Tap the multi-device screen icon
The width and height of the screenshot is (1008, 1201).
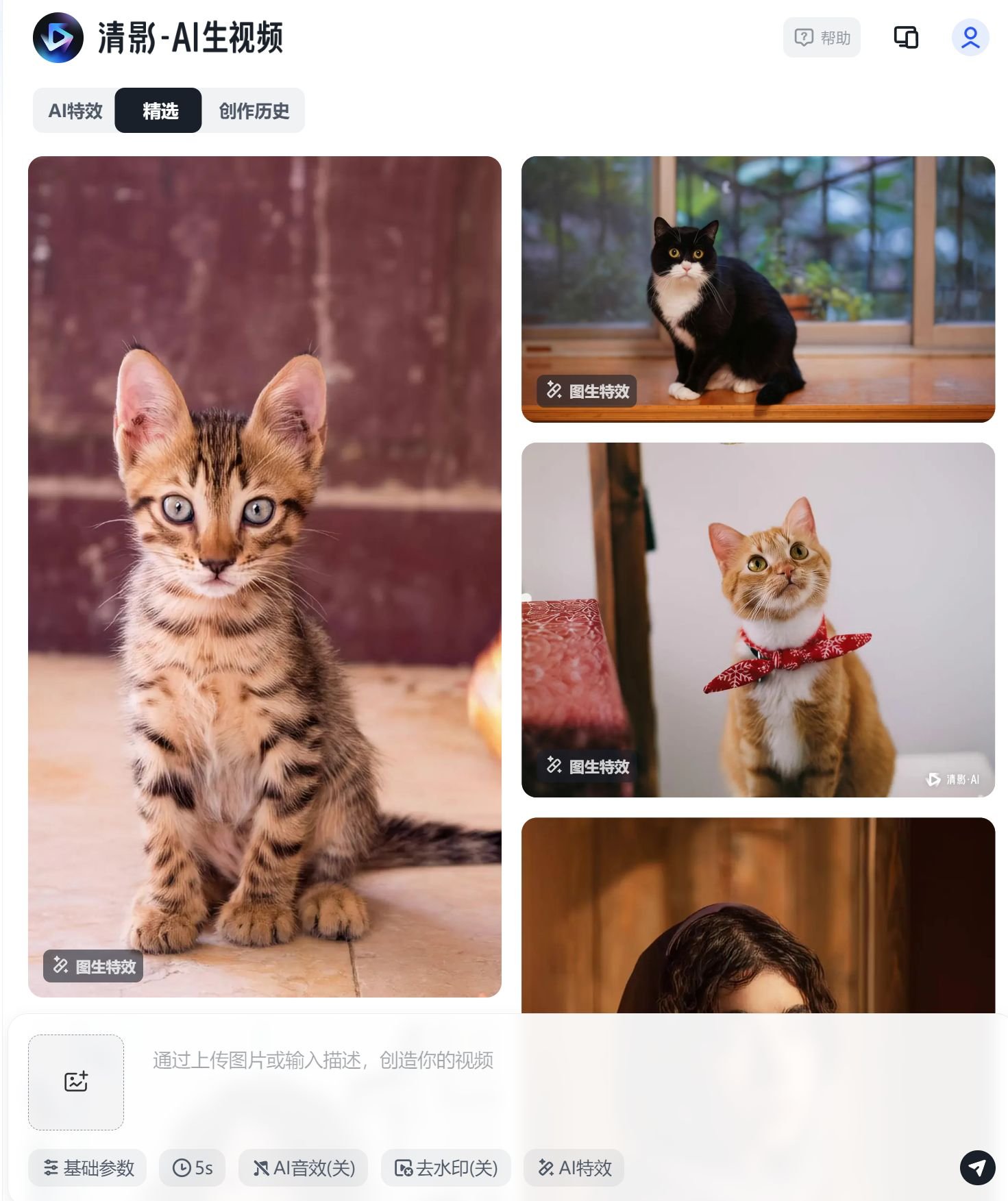pos(905,38)
